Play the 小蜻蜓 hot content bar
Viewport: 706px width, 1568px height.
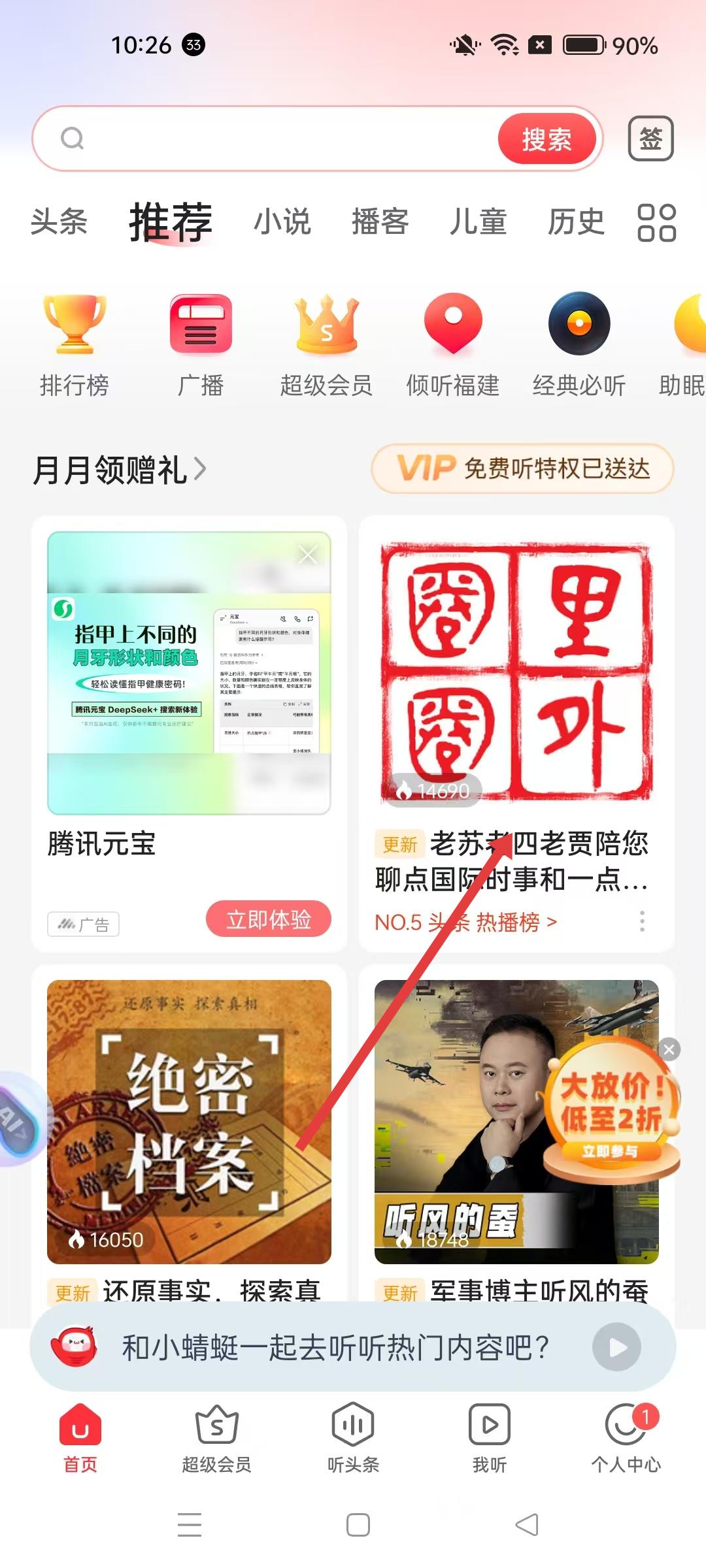coord(616,1347)
